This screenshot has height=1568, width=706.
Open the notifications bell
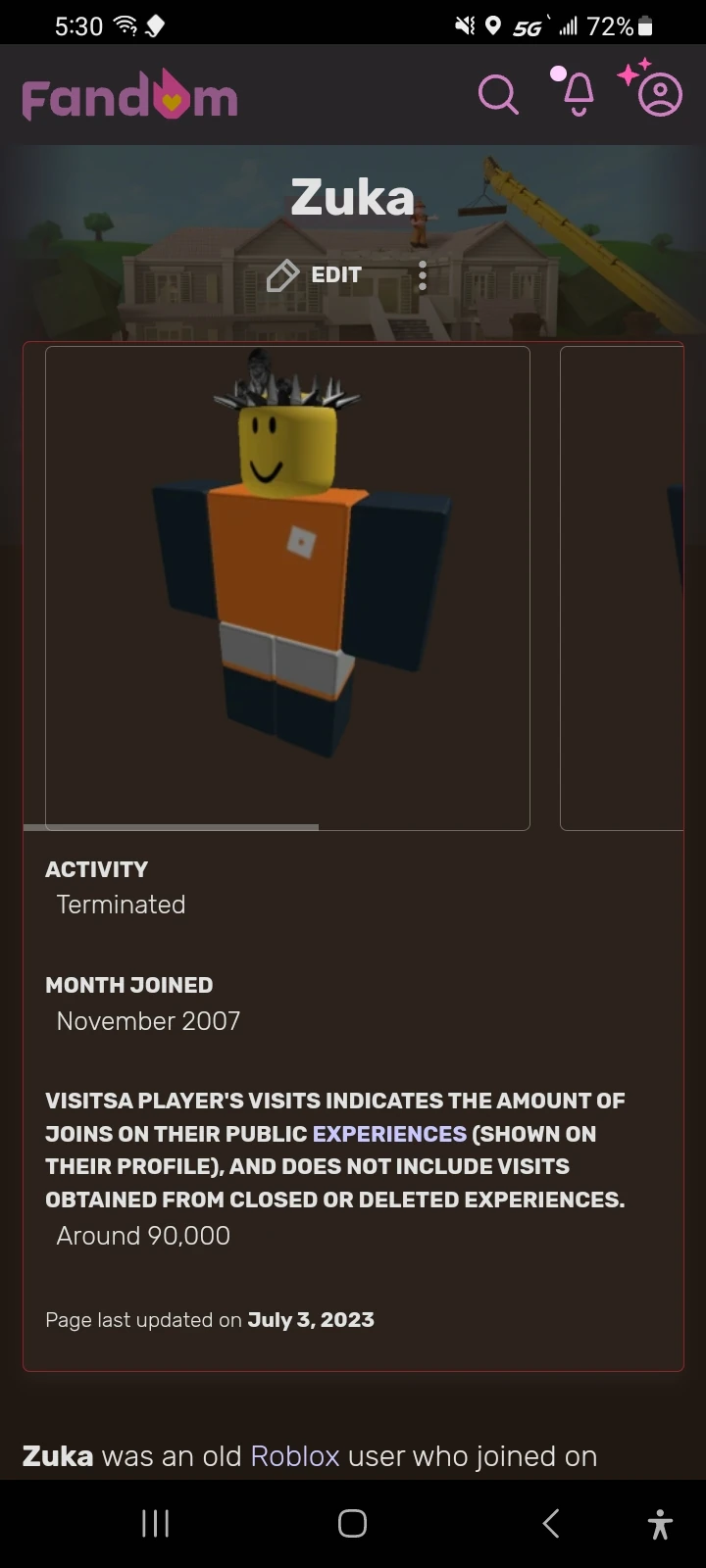[578, 94]
